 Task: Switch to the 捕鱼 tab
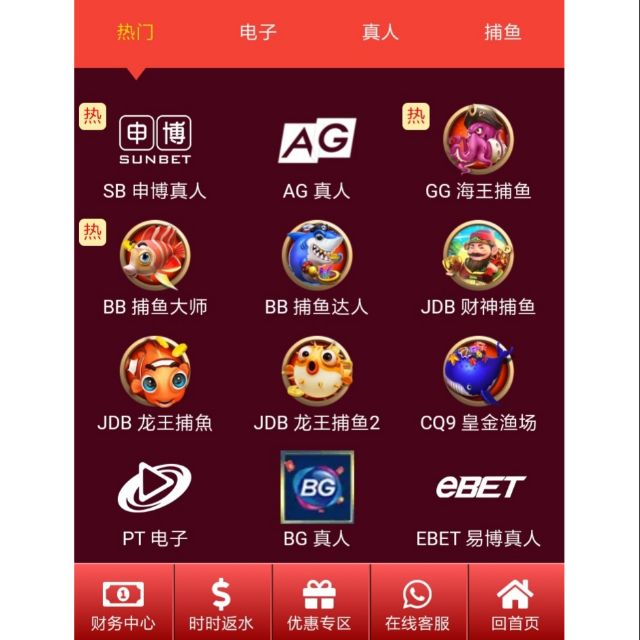click(x=502, y=32)
